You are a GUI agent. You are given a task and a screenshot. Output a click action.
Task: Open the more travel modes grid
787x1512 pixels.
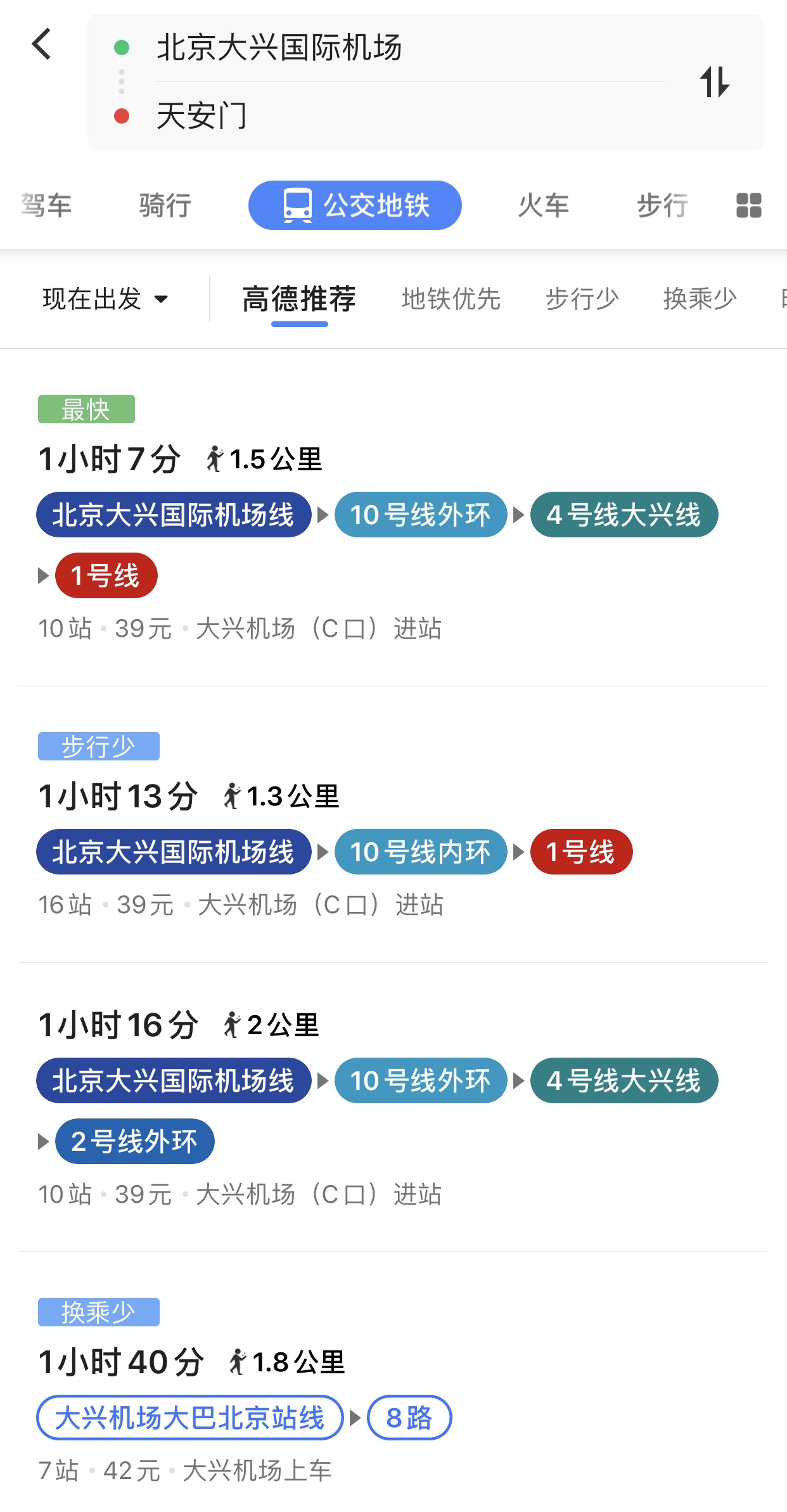(748, 206)
